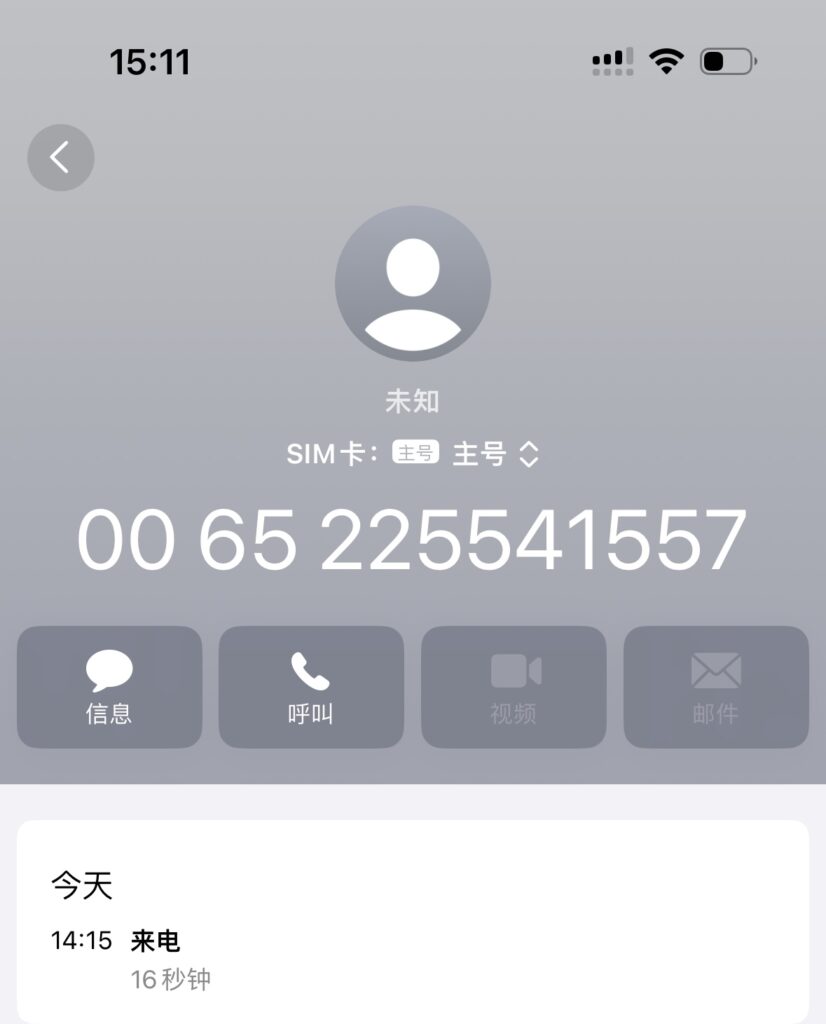Open the 14:15 来电 call record
The height and width of the screenshot is (1024, 826).
(155, 958)
